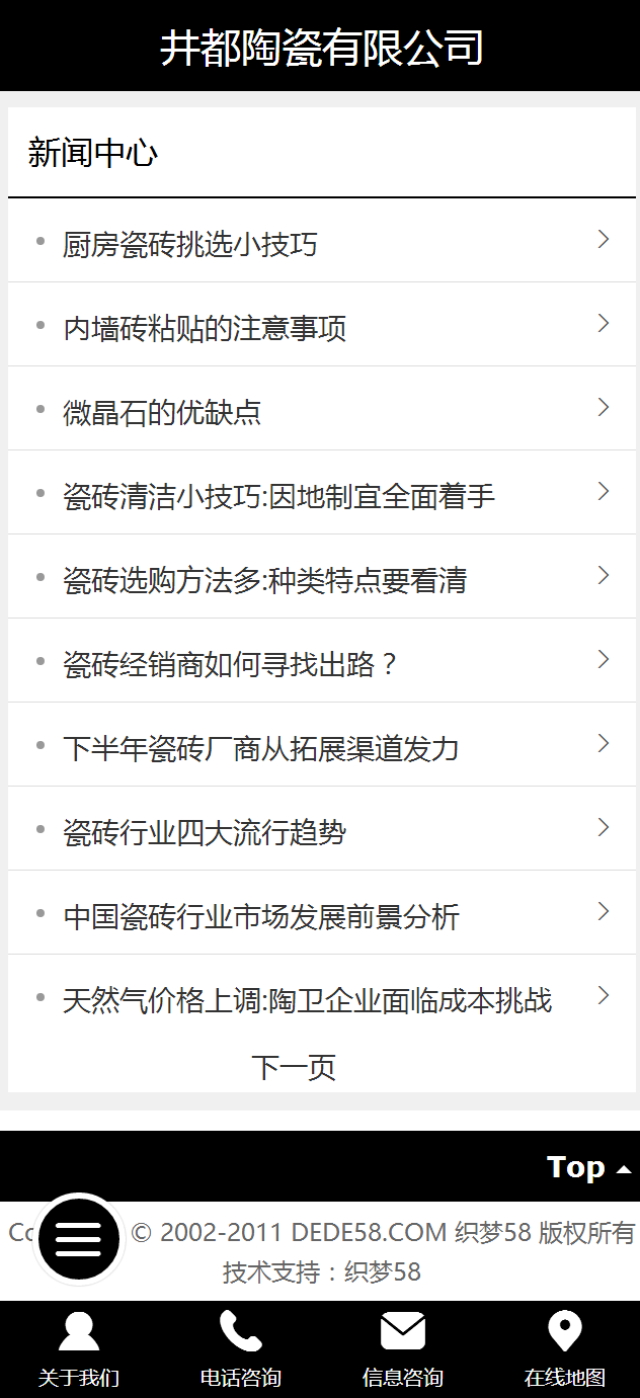Open the article 微晶石的优缺点
Viewport: 640px width, 1398px height.
coord(322,409)
